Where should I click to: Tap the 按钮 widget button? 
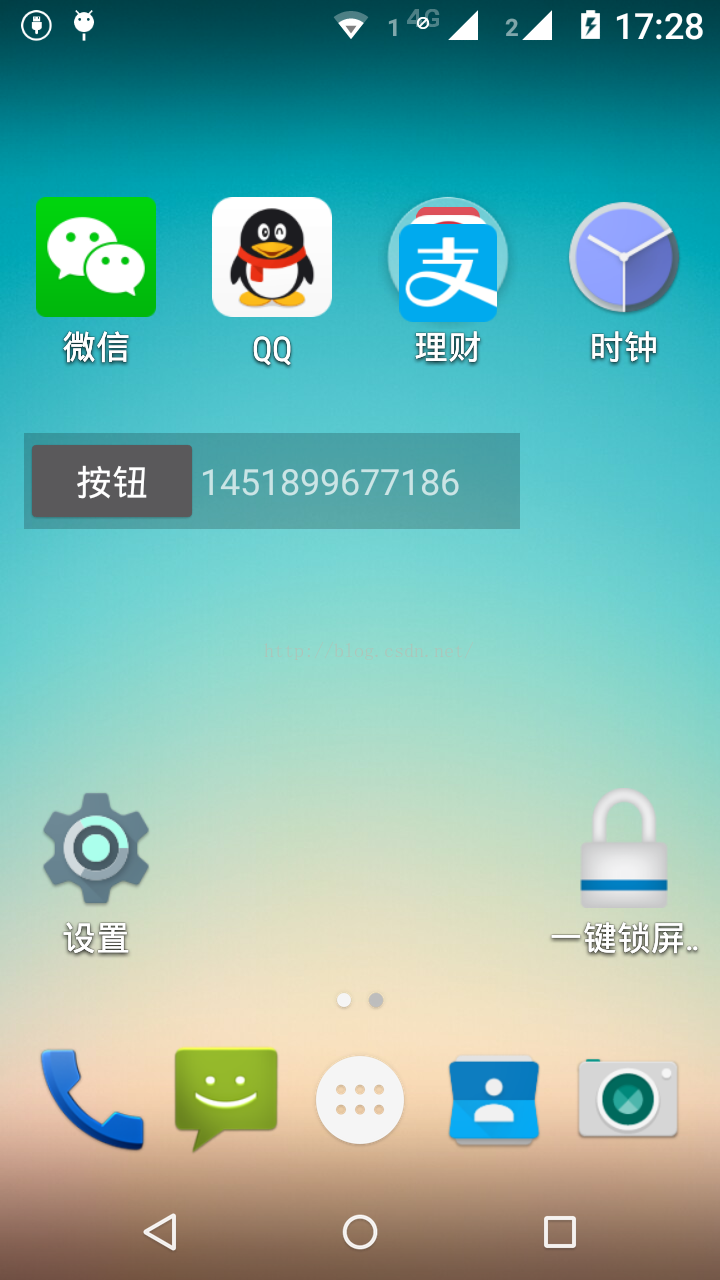112,482
